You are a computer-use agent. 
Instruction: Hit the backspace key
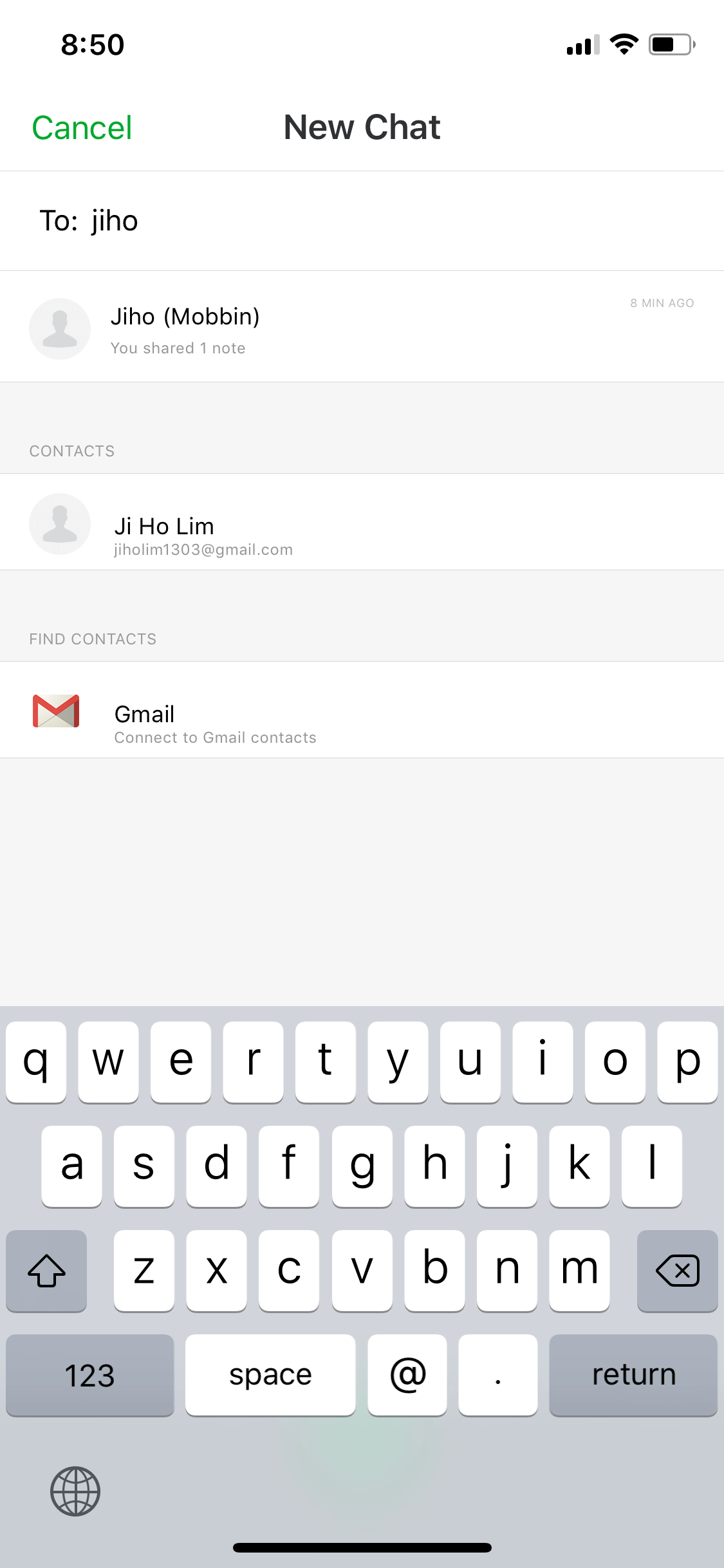coord(677,1271)
